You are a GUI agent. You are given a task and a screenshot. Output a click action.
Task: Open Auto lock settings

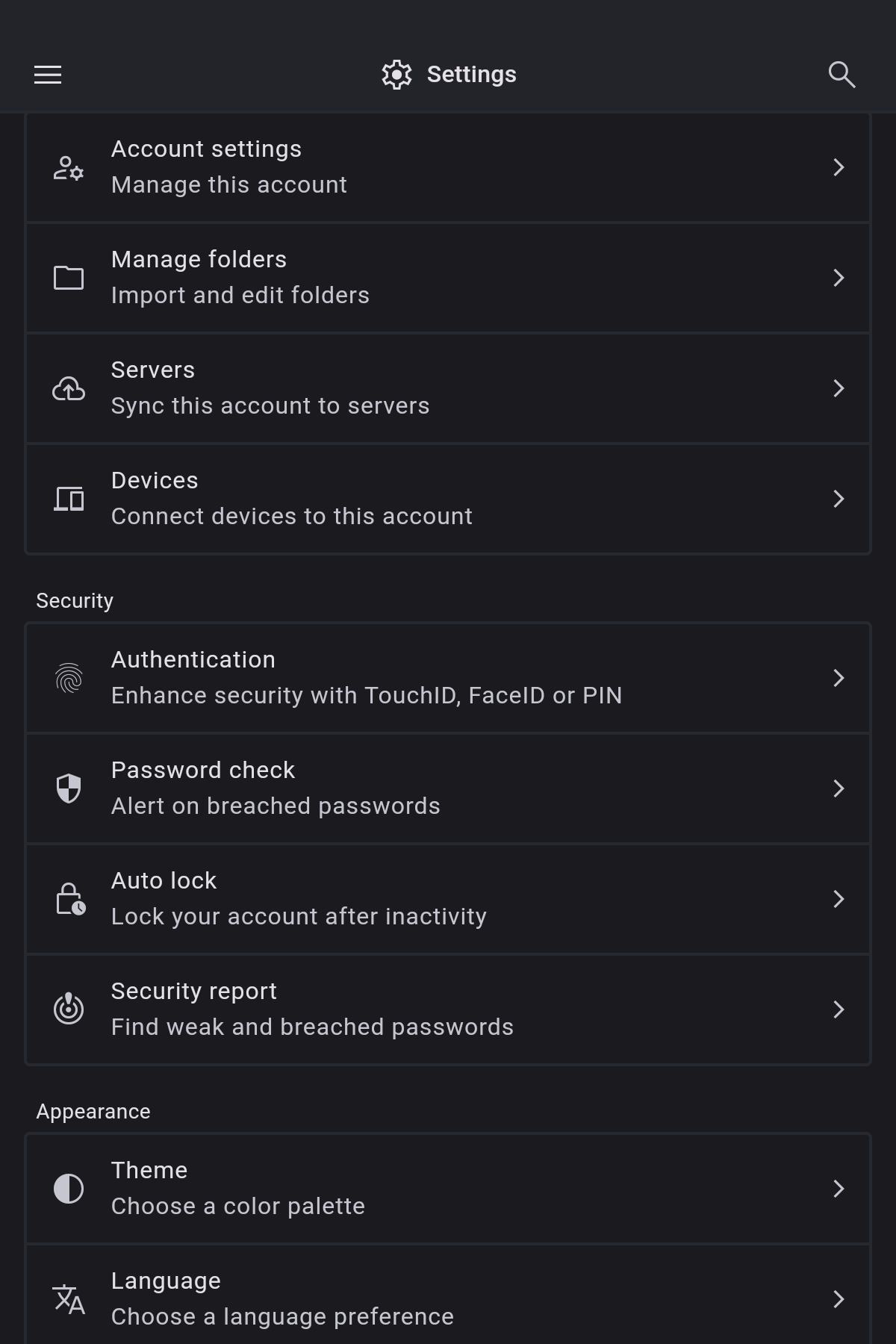pyautogui.click(x=448, y=899)
